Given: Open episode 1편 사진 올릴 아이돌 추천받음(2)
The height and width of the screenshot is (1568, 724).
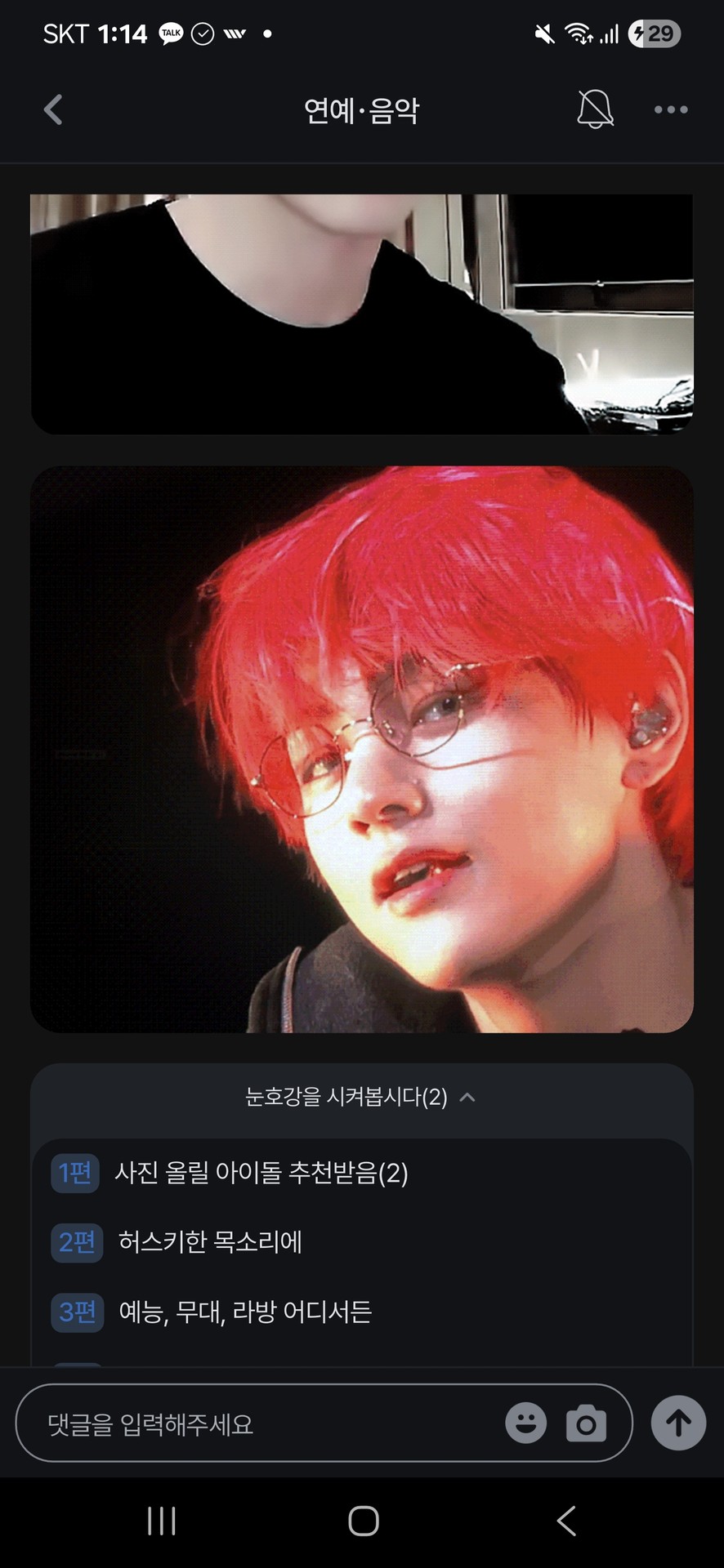Looking at the screenshot, I should 261,1173.
